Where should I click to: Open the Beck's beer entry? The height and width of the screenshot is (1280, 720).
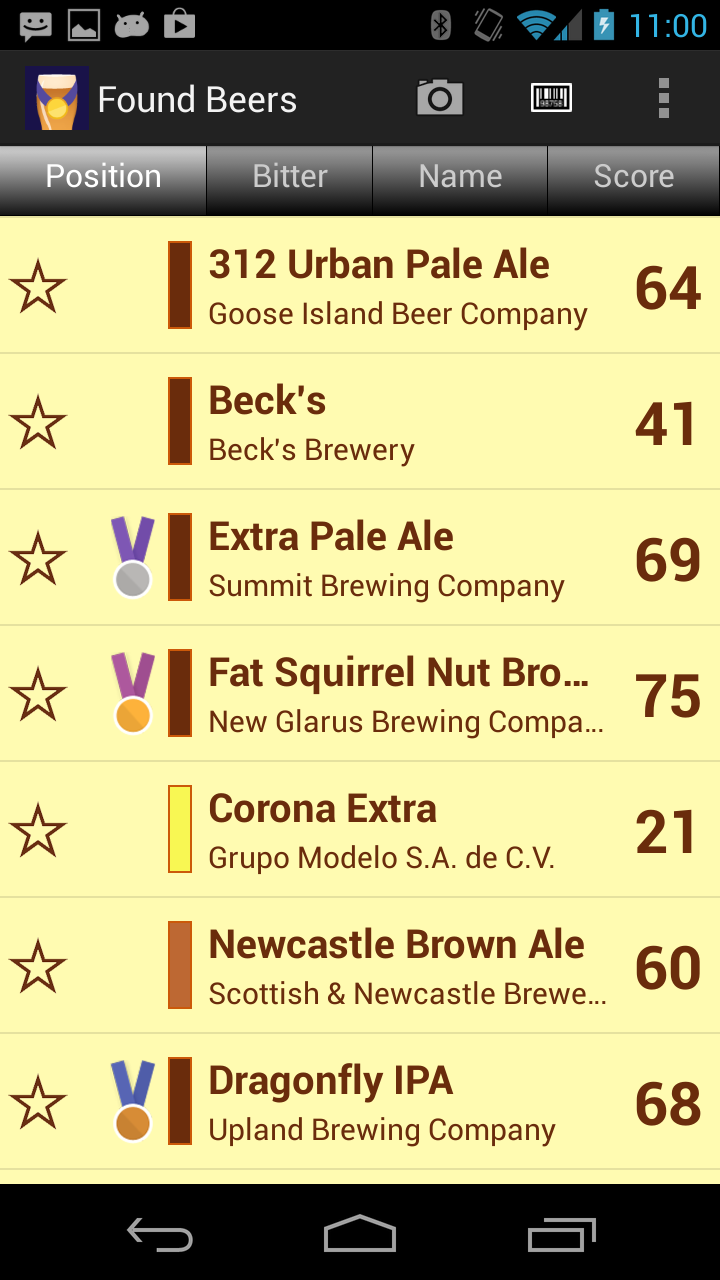[x=400, y=422]
